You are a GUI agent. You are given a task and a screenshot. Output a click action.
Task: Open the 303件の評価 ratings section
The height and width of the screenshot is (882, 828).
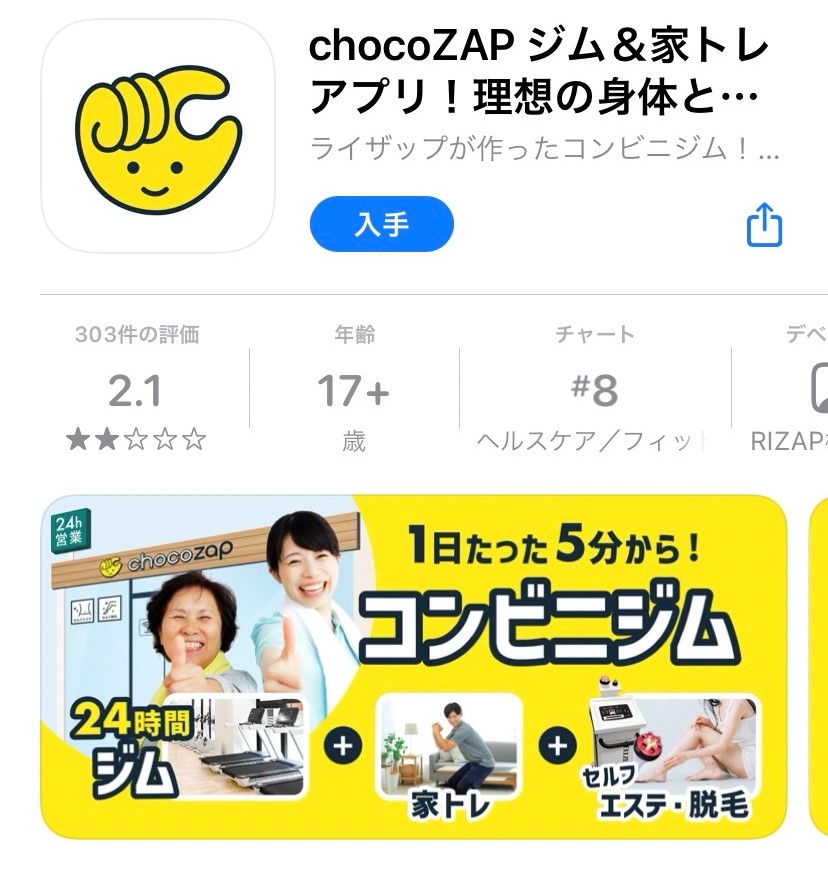[x=137, y=390]
